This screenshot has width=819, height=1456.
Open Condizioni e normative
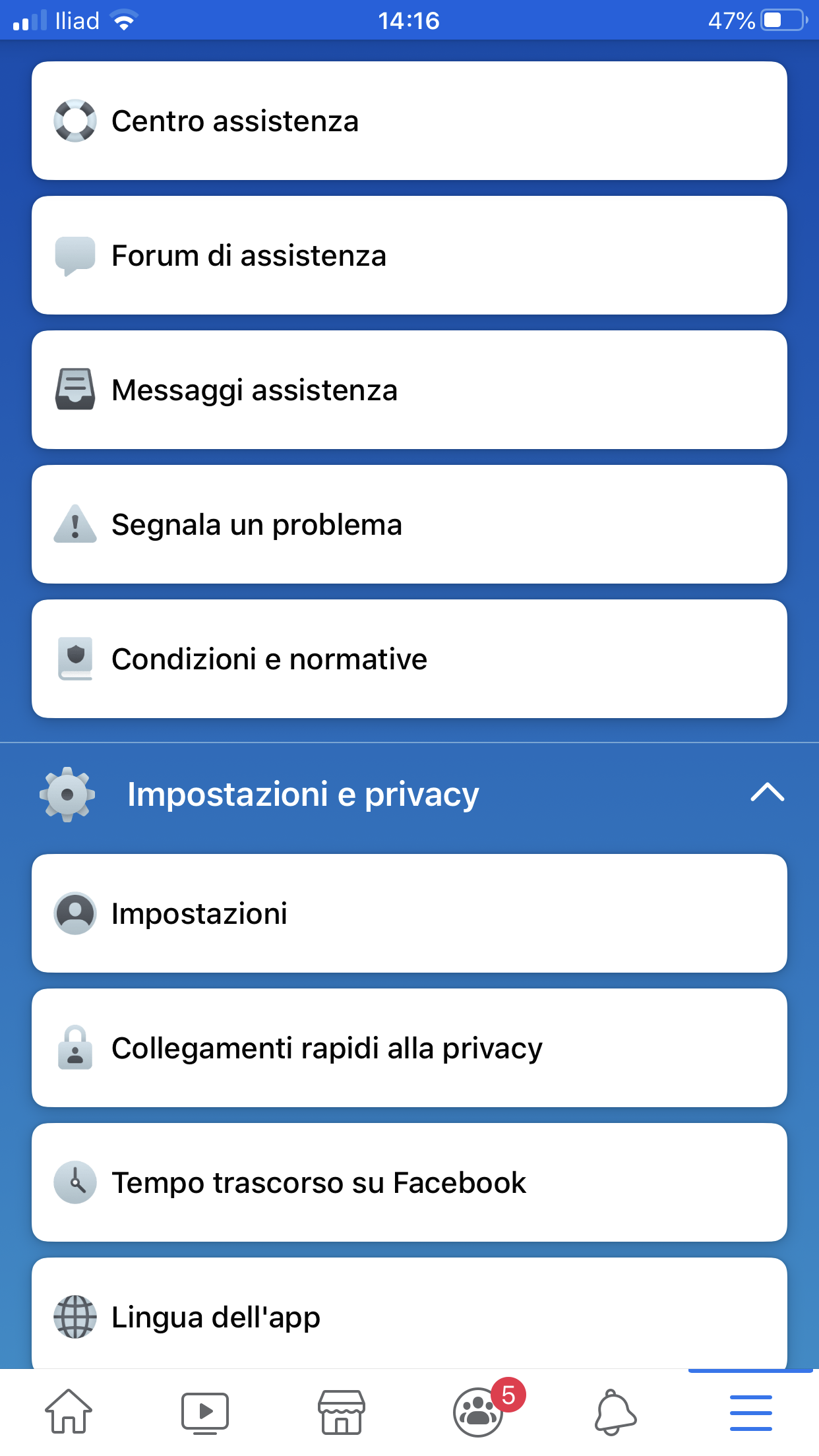[409, 659]
